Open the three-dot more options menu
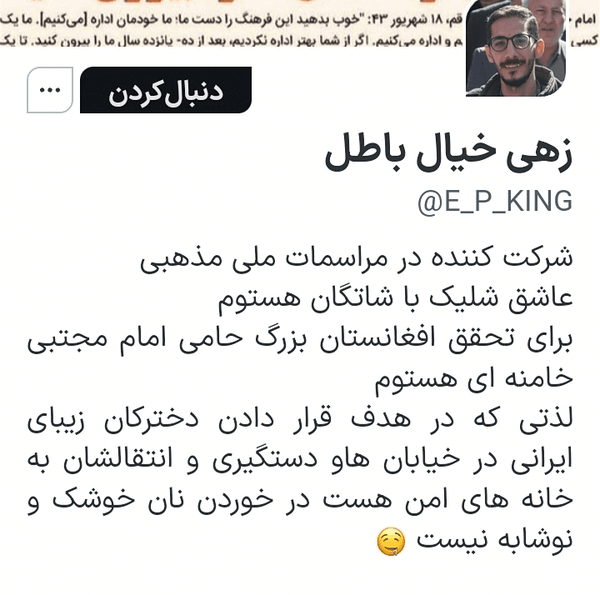Viewport: 600px width, 595px height. pyautogui.click(x=50, y=90)
